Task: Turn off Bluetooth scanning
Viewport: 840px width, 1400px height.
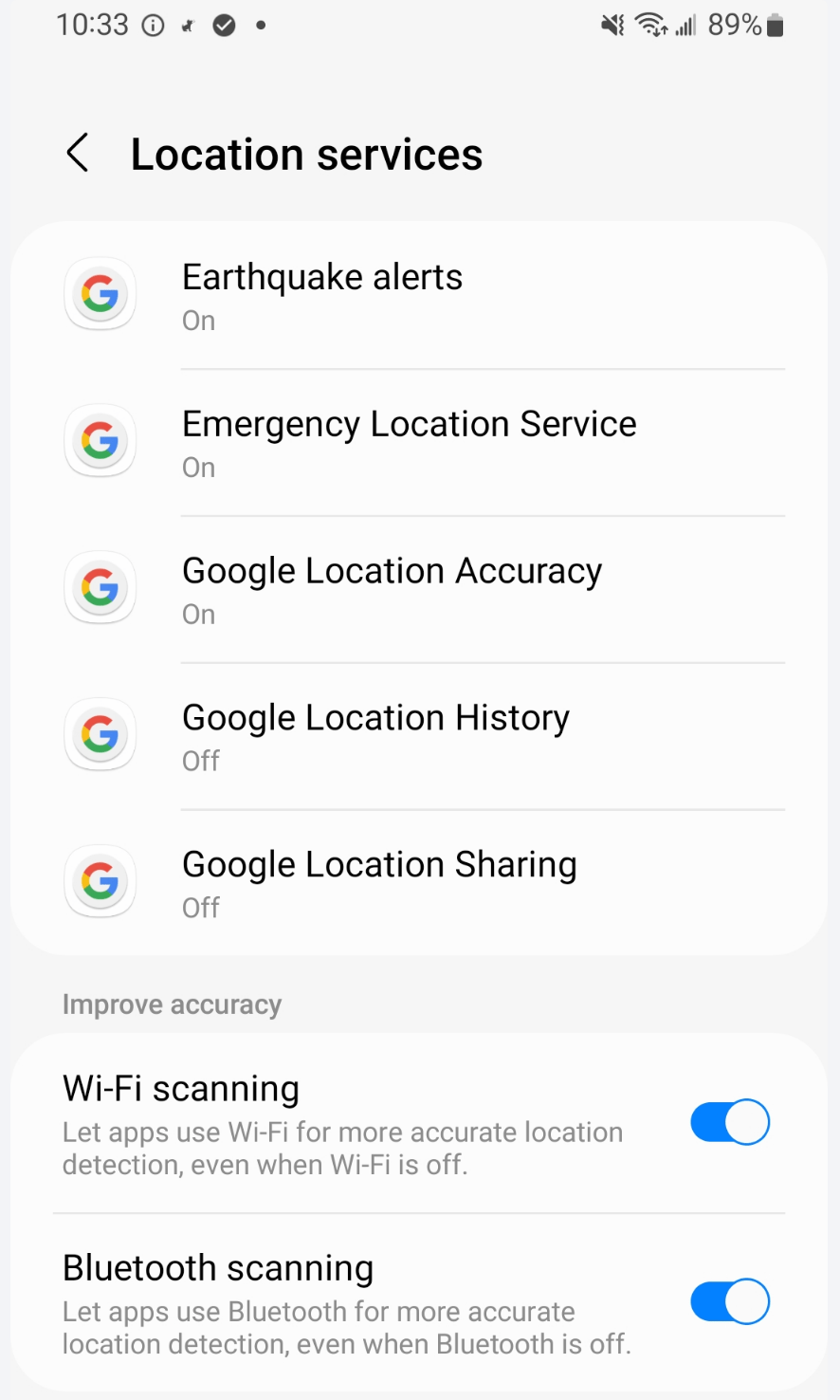Action: pyautogui.click(x=728, y=1301)
